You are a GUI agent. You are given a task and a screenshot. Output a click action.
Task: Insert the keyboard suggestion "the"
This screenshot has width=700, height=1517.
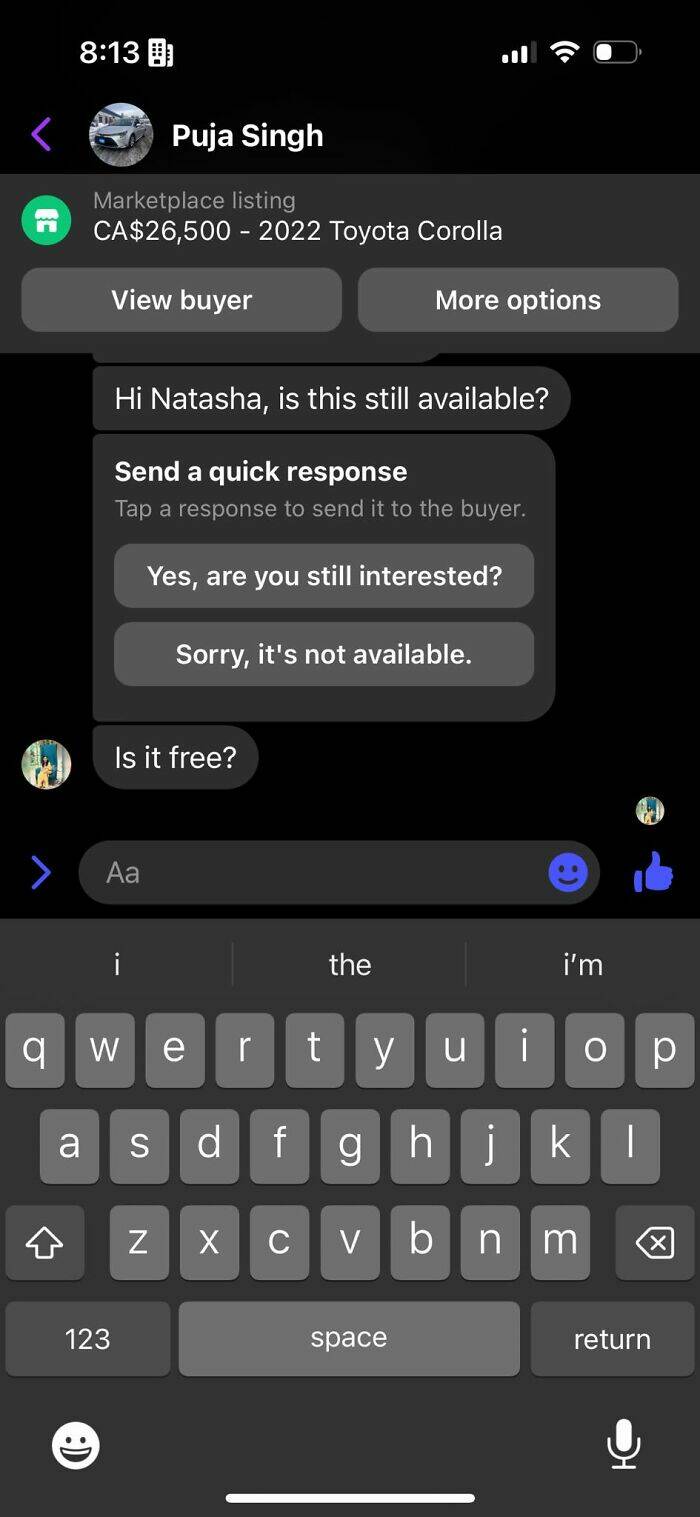349,965
